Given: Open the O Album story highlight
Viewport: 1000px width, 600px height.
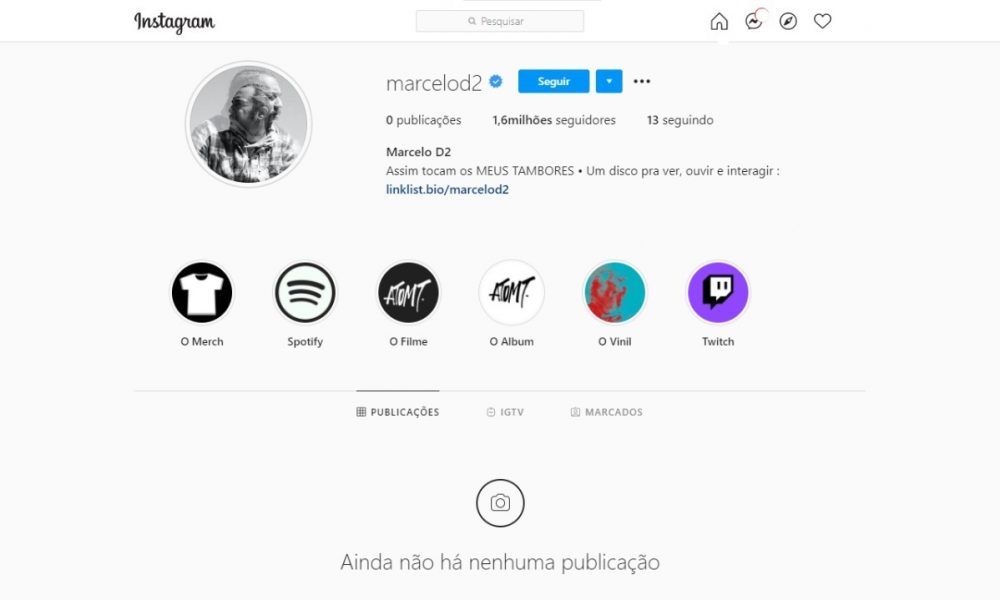Looking at the screenshot, I should click(x=511, y=293).
